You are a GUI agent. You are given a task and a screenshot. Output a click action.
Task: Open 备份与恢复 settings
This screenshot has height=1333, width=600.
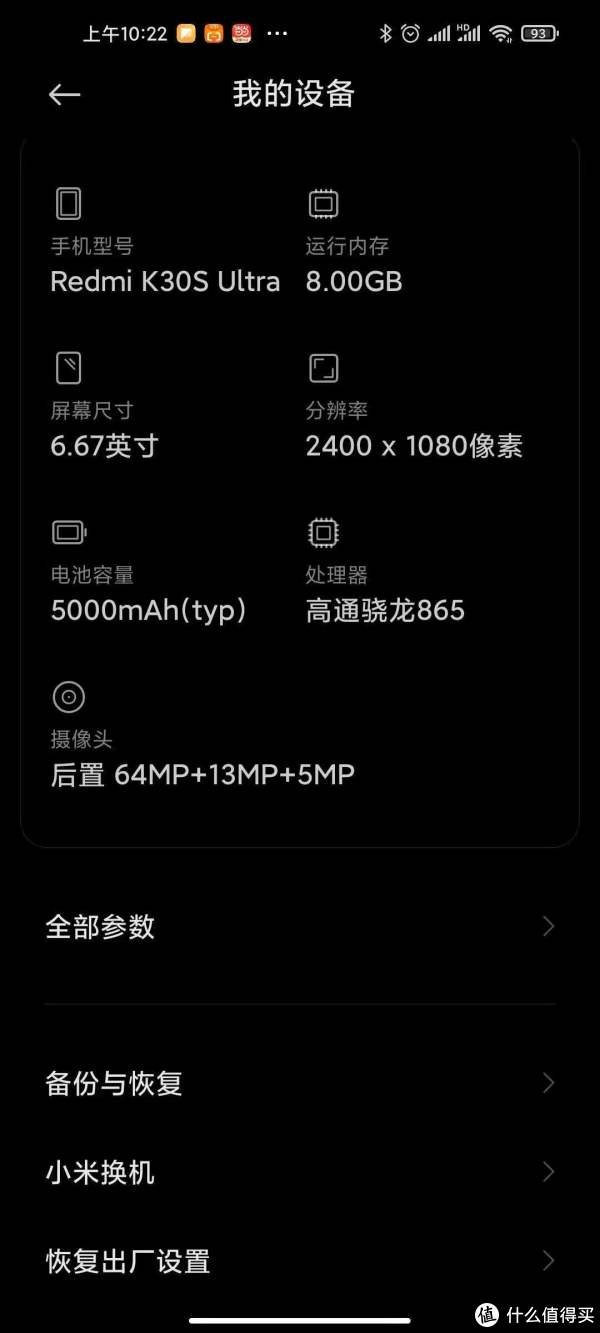point(299,1084)
